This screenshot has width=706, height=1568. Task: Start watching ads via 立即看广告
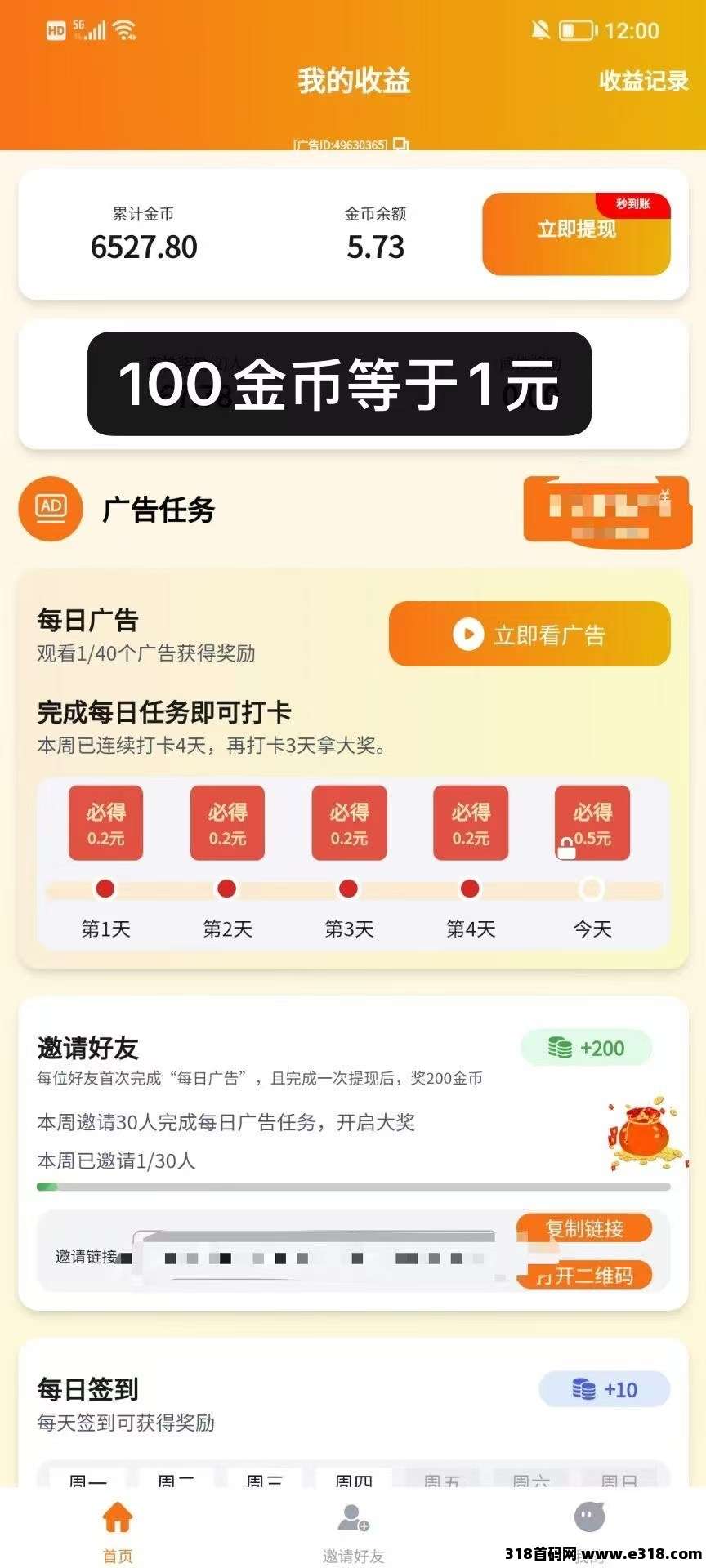[x=529, y=635]
